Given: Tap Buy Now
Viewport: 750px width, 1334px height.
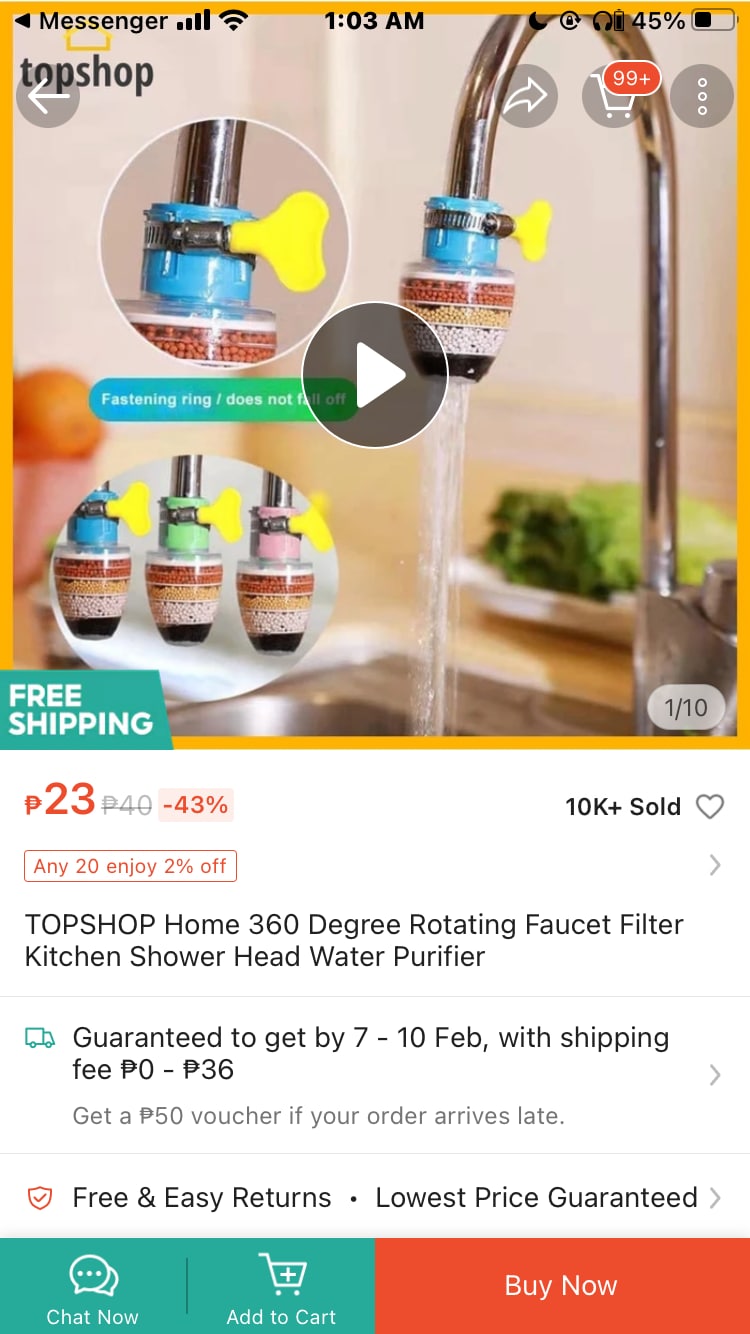Looking at the screenshot, I should pos(561,1286).
